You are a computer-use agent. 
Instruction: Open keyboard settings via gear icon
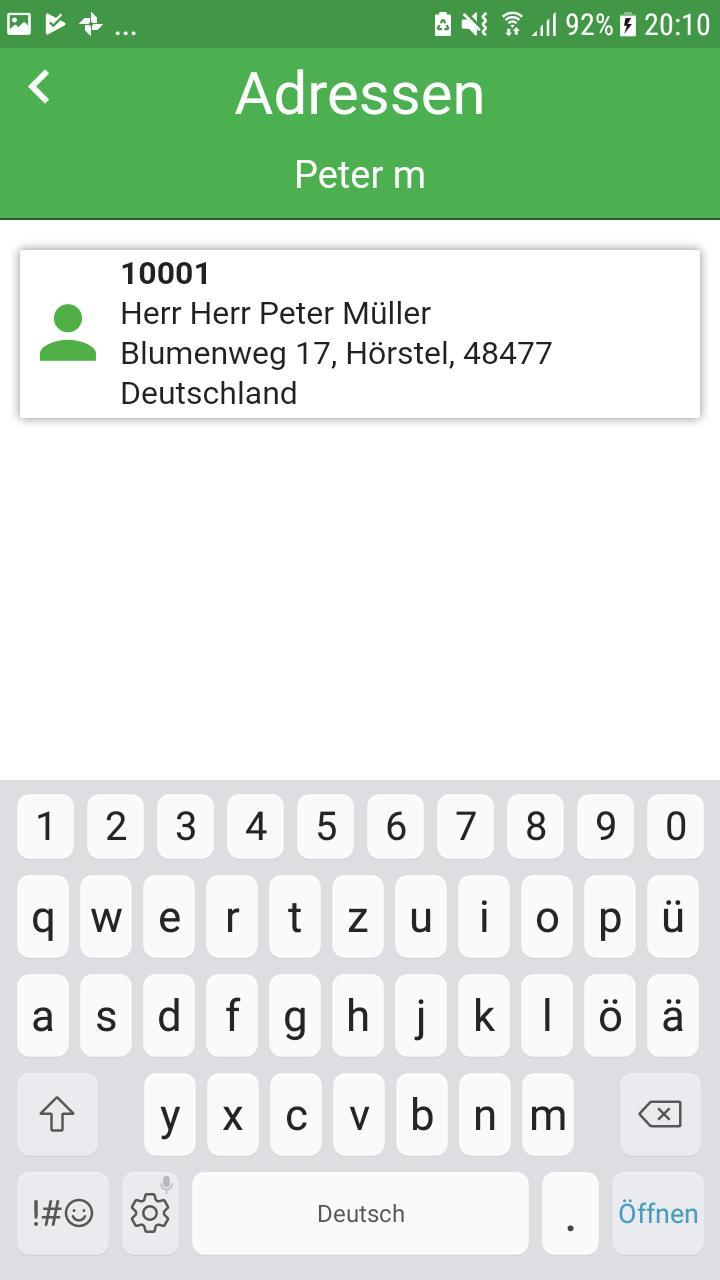pyautogui.click(x=149, y=1213)
